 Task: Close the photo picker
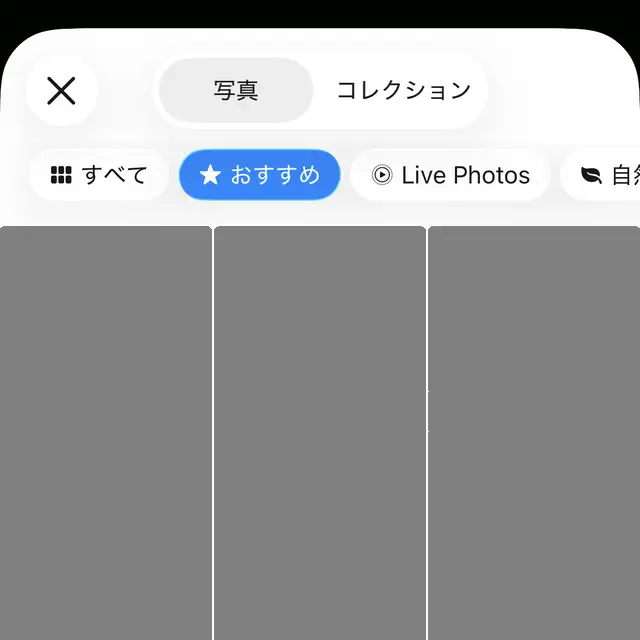tap(61, 91)
